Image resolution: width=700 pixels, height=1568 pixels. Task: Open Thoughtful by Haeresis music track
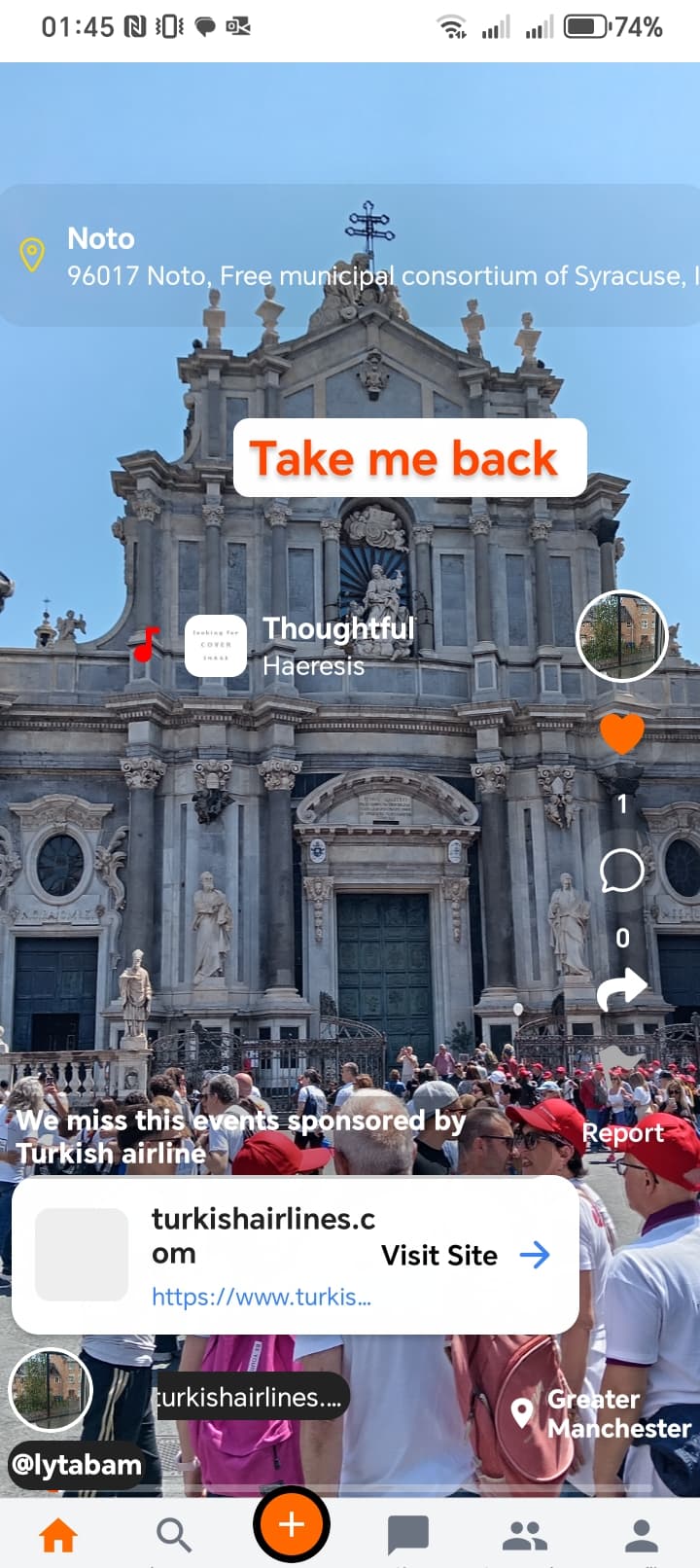(x=313, y=646)
